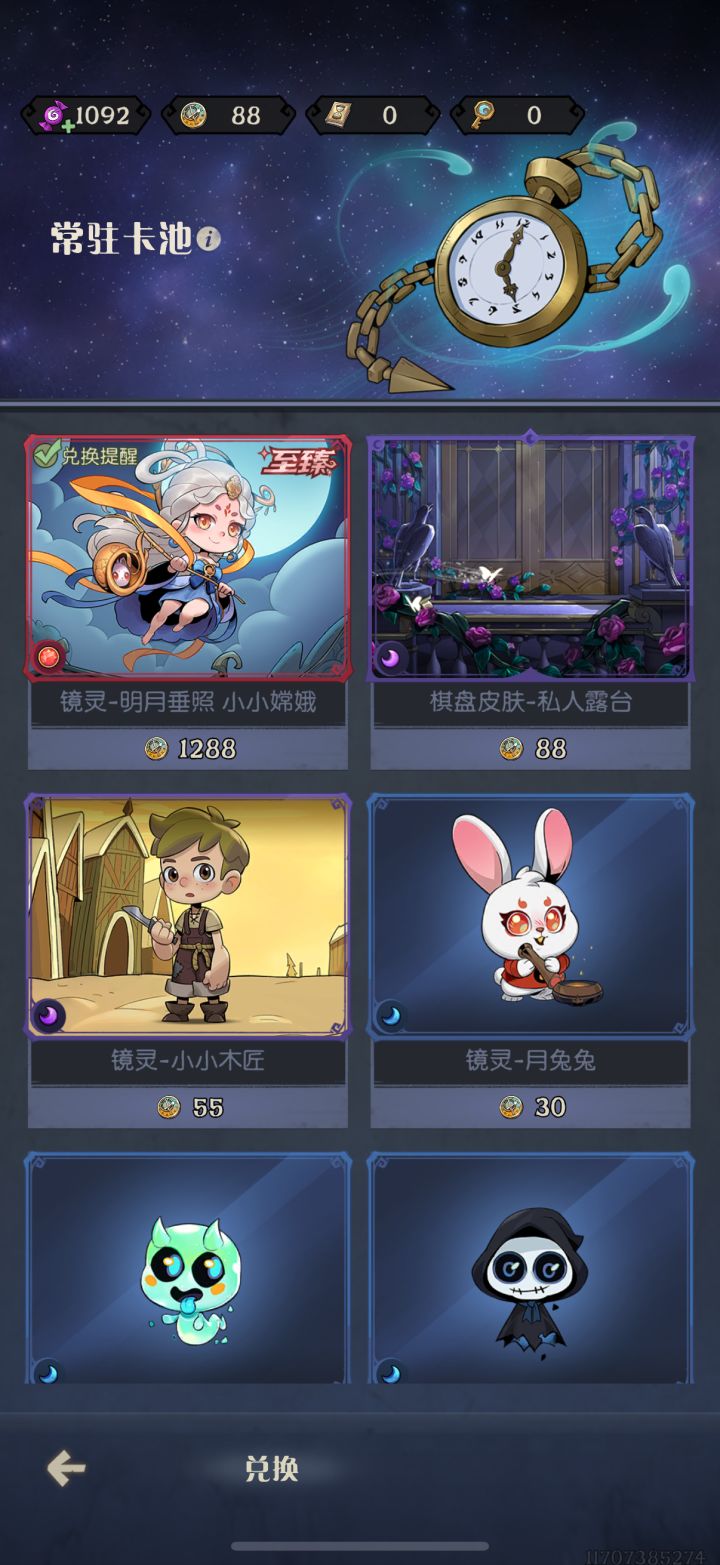Open the 常驻卡池 info tooltip

206,237
